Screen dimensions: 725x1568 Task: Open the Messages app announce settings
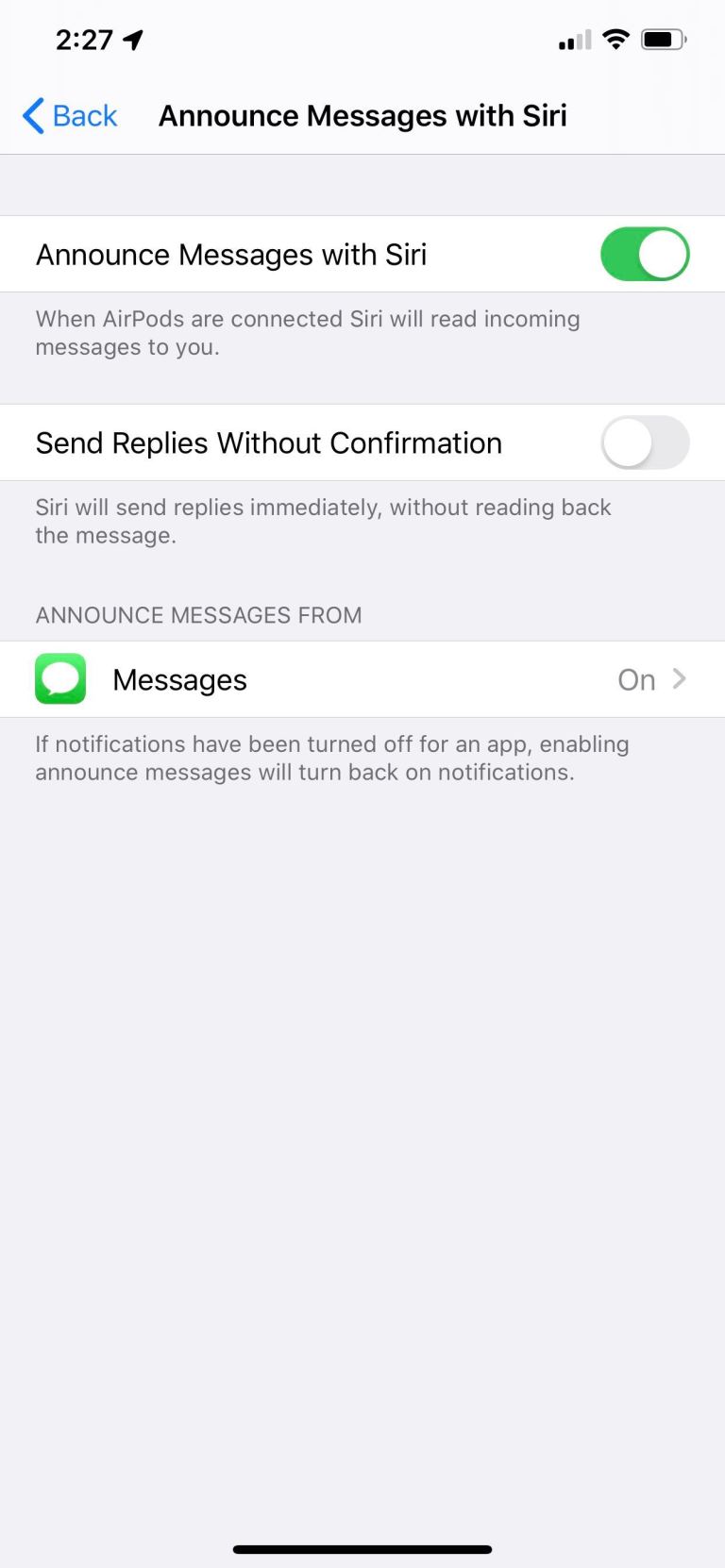pos(362,679)
